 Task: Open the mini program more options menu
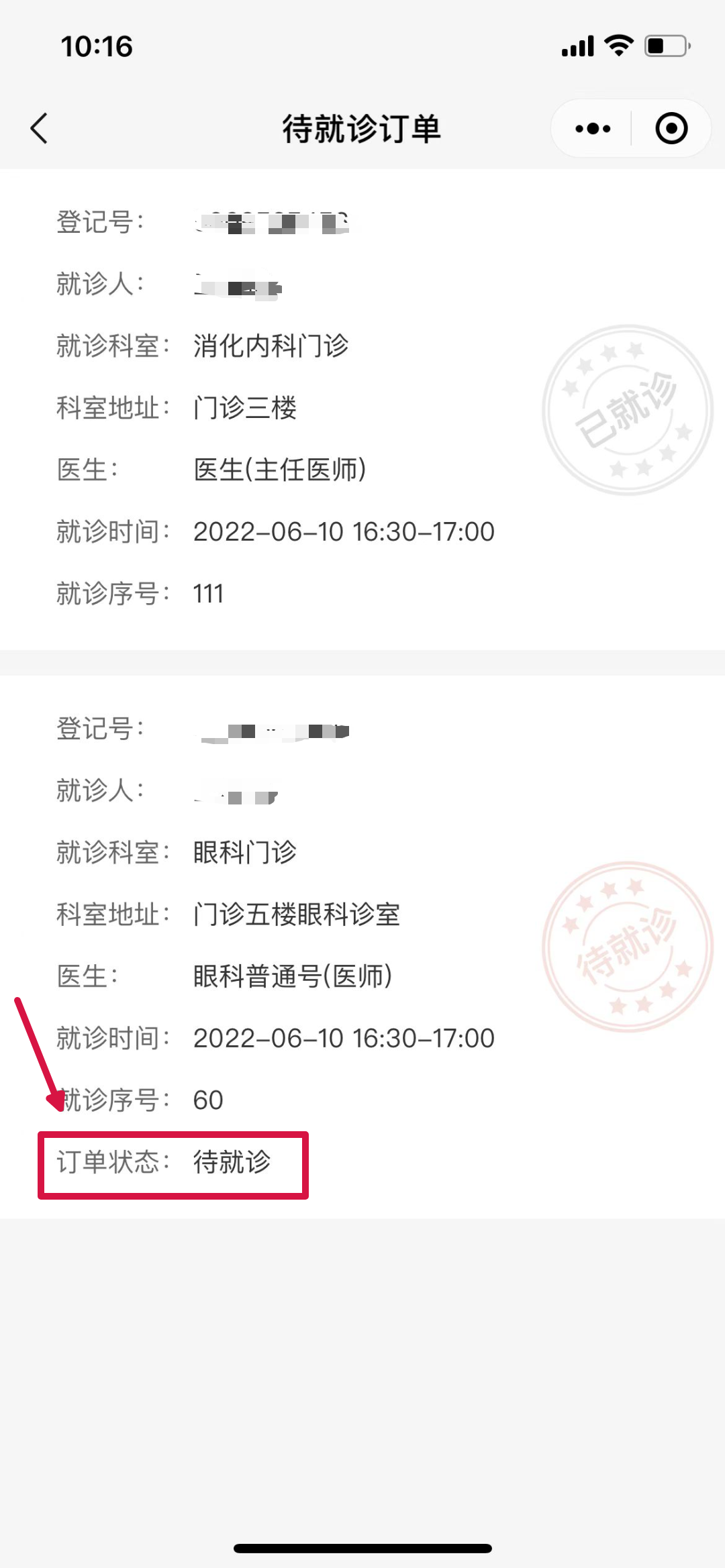click(x=592, y=128)
